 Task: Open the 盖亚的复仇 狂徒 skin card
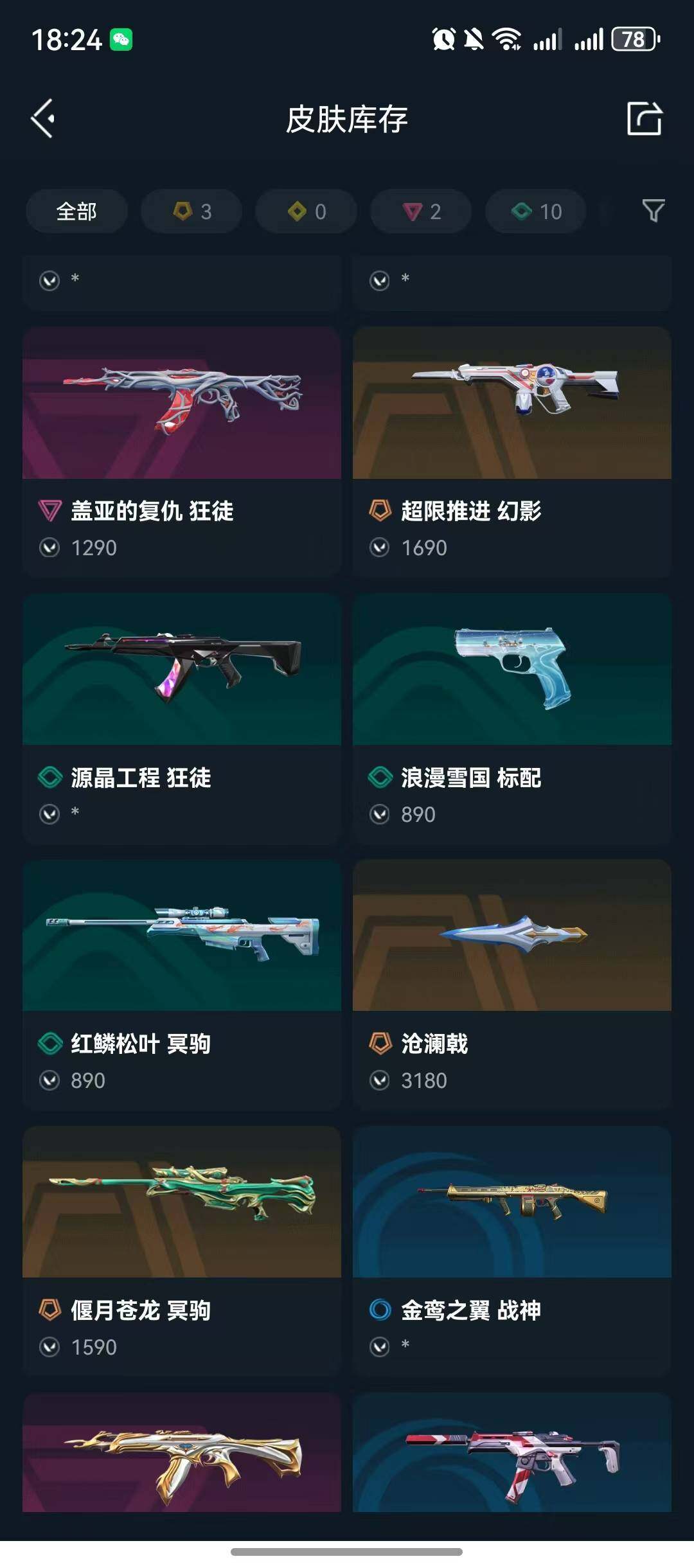[x=182, y=451]
